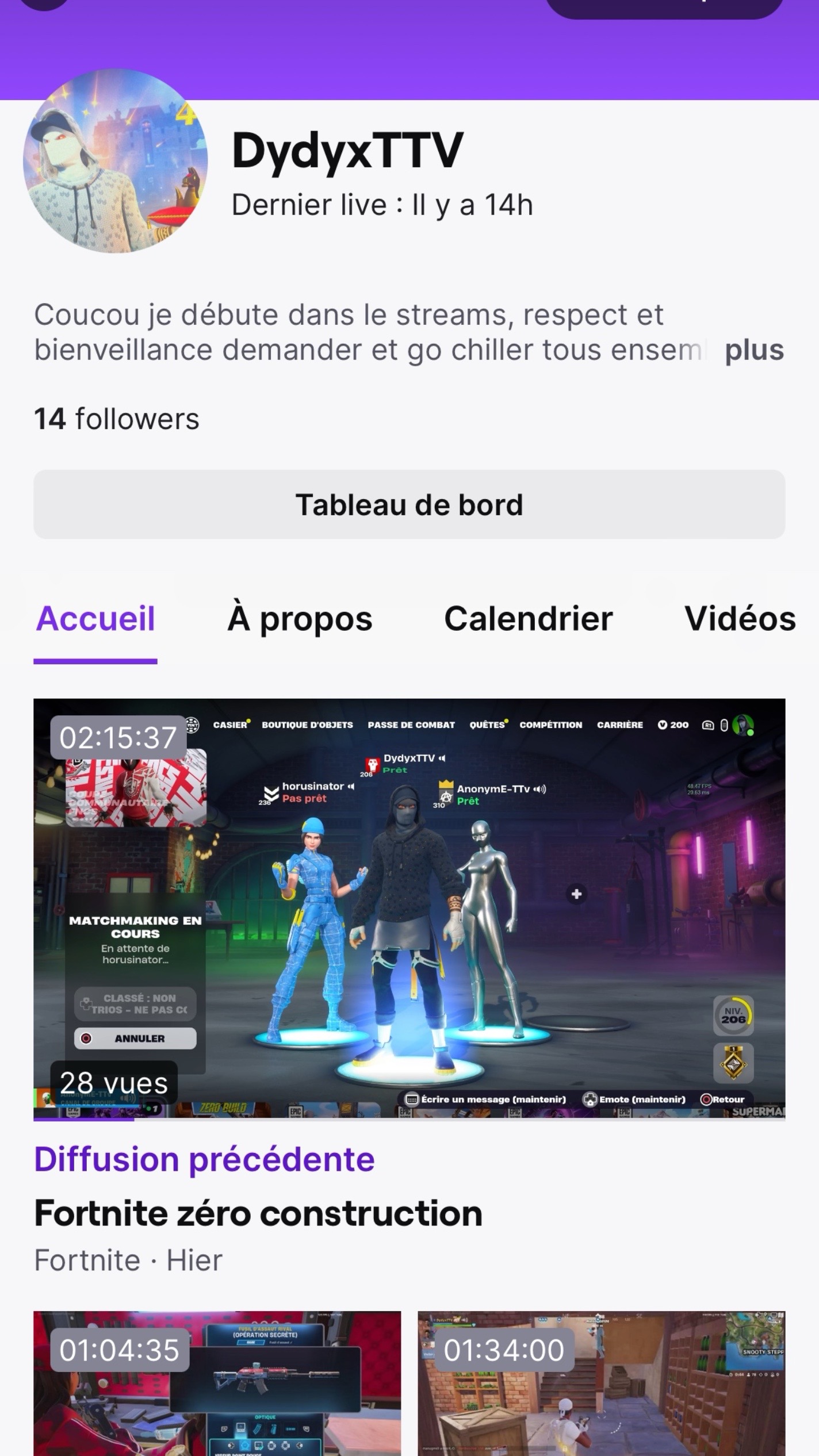Image resolution: width=819 pixels, height=1456 pixels.
Task: Play the 02:15:37 previous broadcast video
Action: (x=409, y=909)
